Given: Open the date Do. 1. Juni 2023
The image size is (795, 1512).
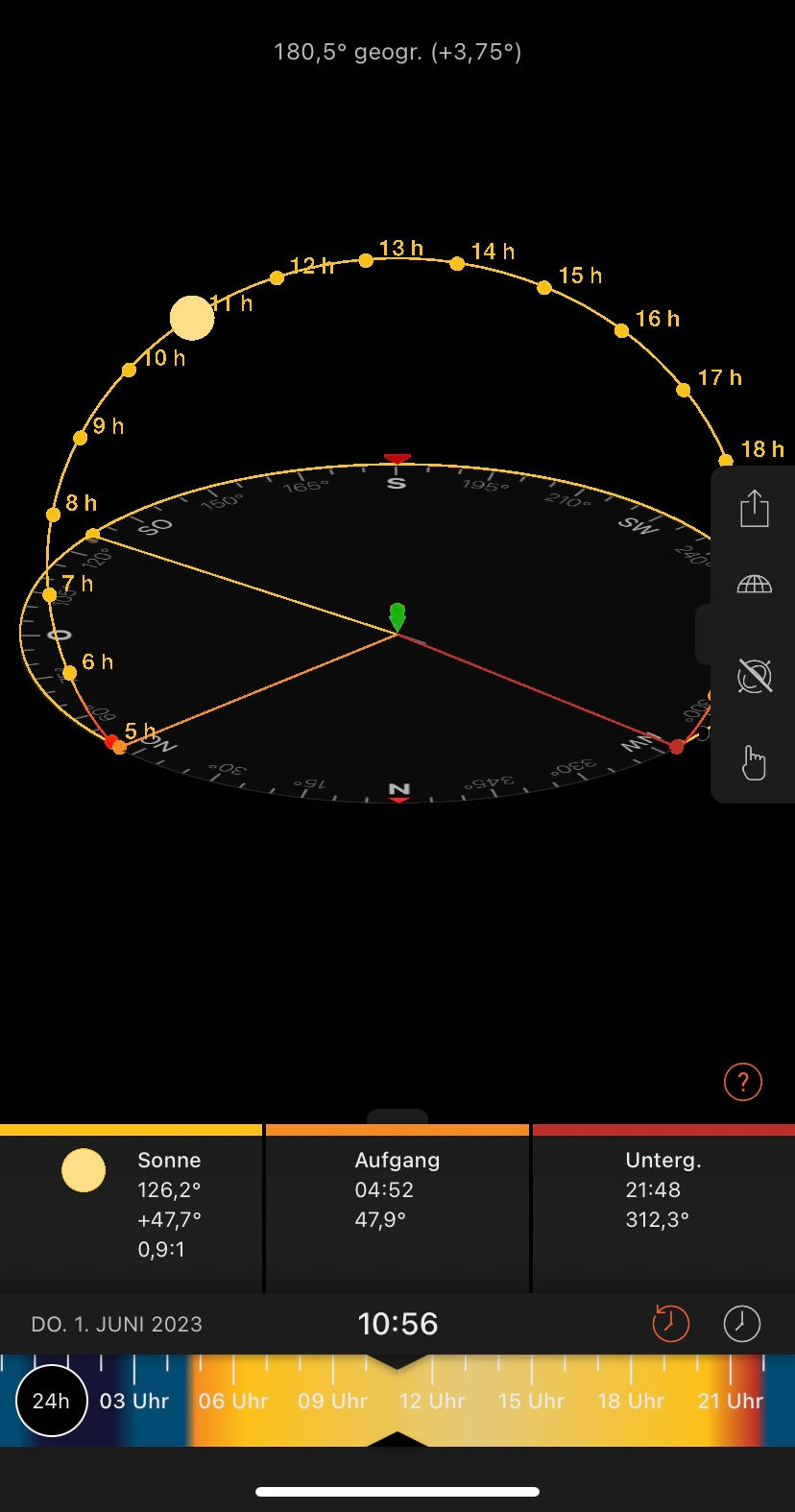Looking at the screenshot, I should [117, 1324].
